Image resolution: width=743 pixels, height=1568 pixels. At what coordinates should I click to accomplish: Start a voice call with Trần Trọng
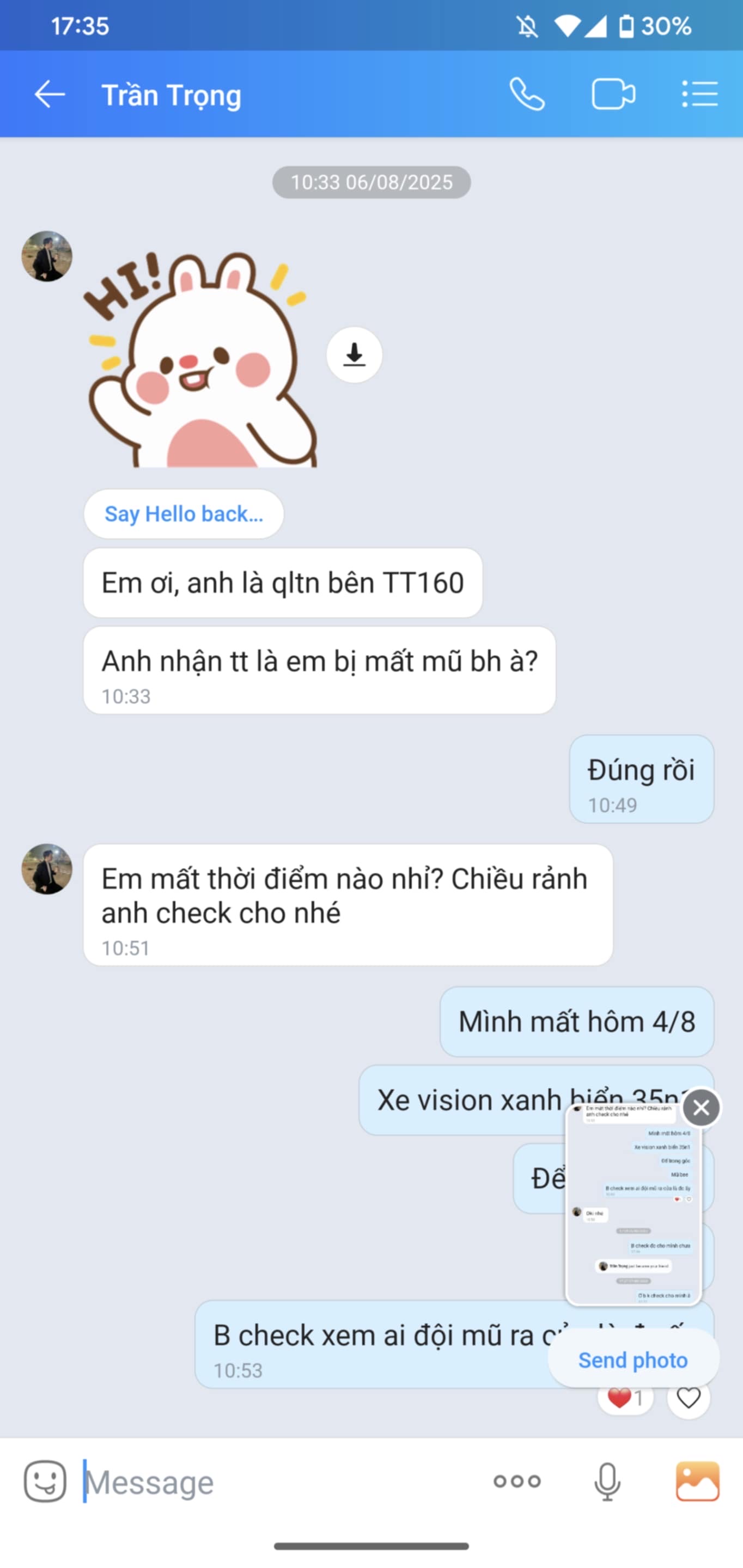tap(527, 95)
